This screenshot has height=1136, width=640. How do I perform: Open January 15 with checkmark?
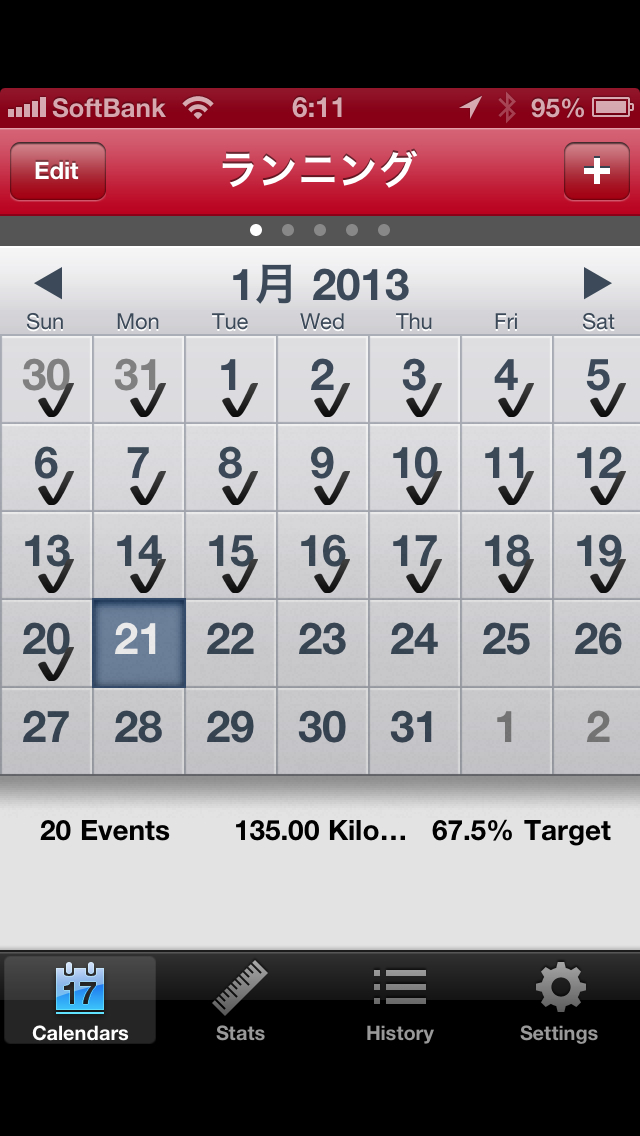tap(230, 556)
